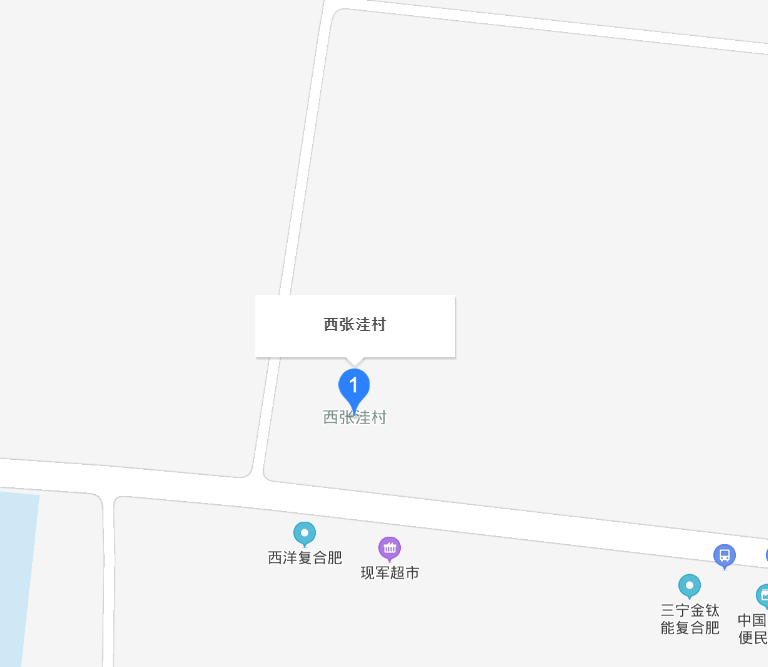This screenshot has width=768, height=667.
Task: Tap the blue numbered marker 1
Action: (x=354, y=386)
